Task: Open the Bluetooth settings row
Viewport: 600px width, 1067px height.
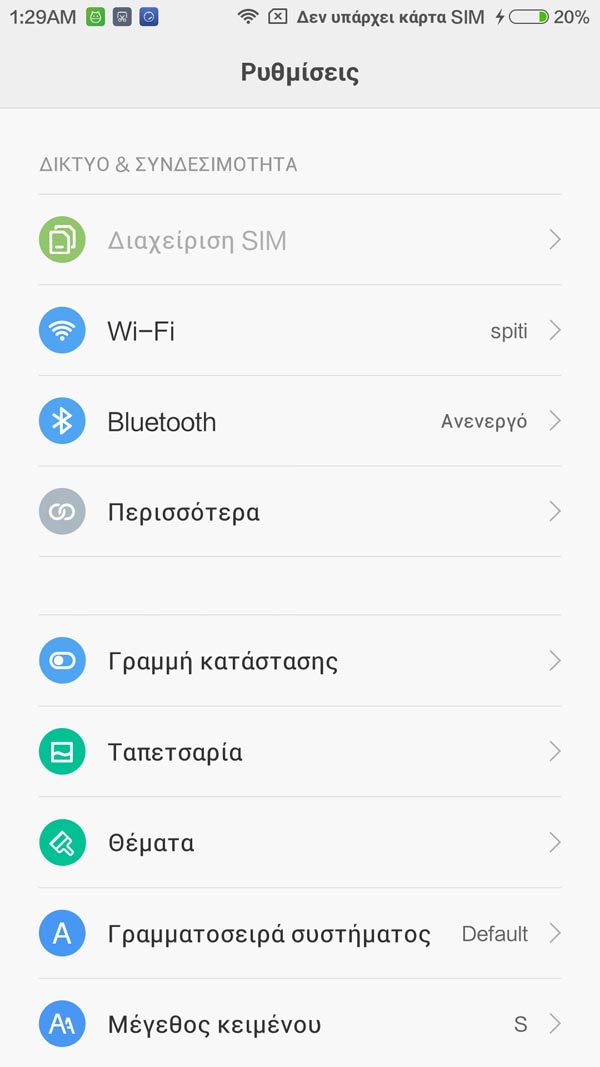Action: coord(300,421)
